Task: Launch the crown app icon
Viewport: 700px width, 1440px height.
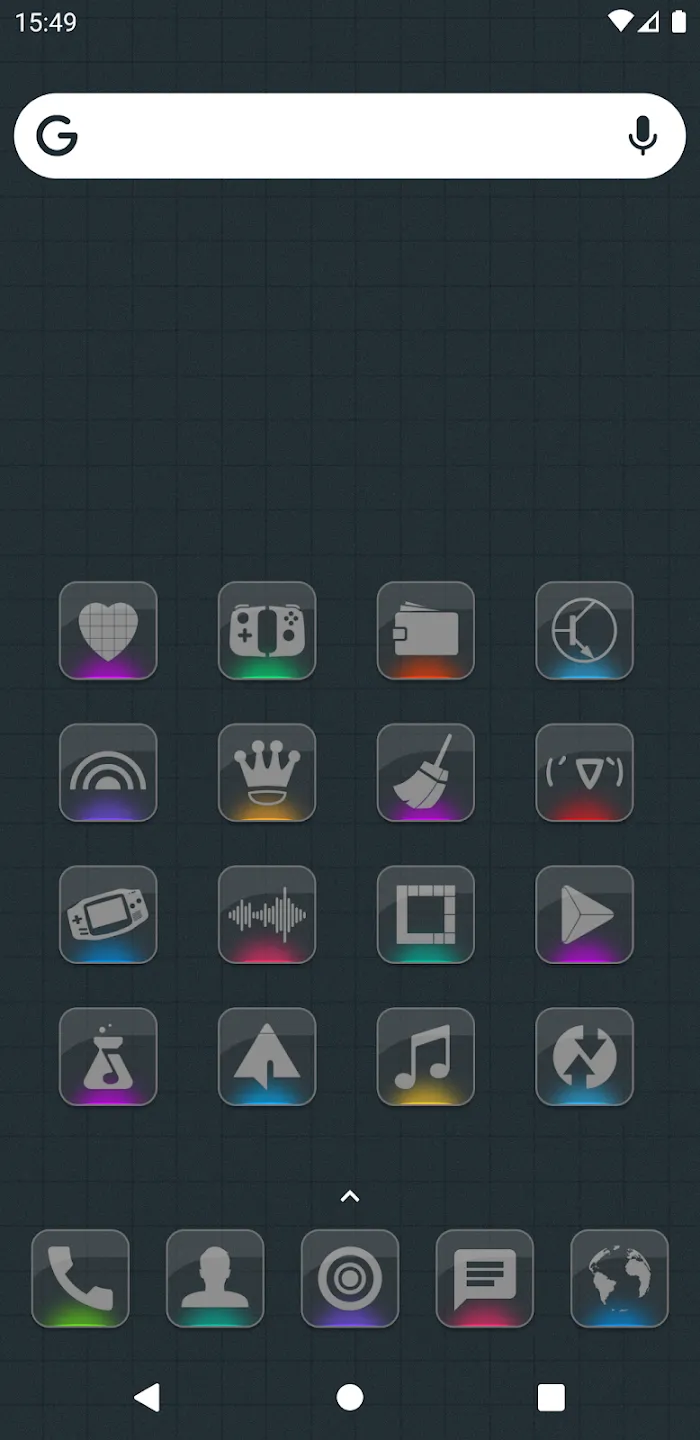Action: [267, 772]
